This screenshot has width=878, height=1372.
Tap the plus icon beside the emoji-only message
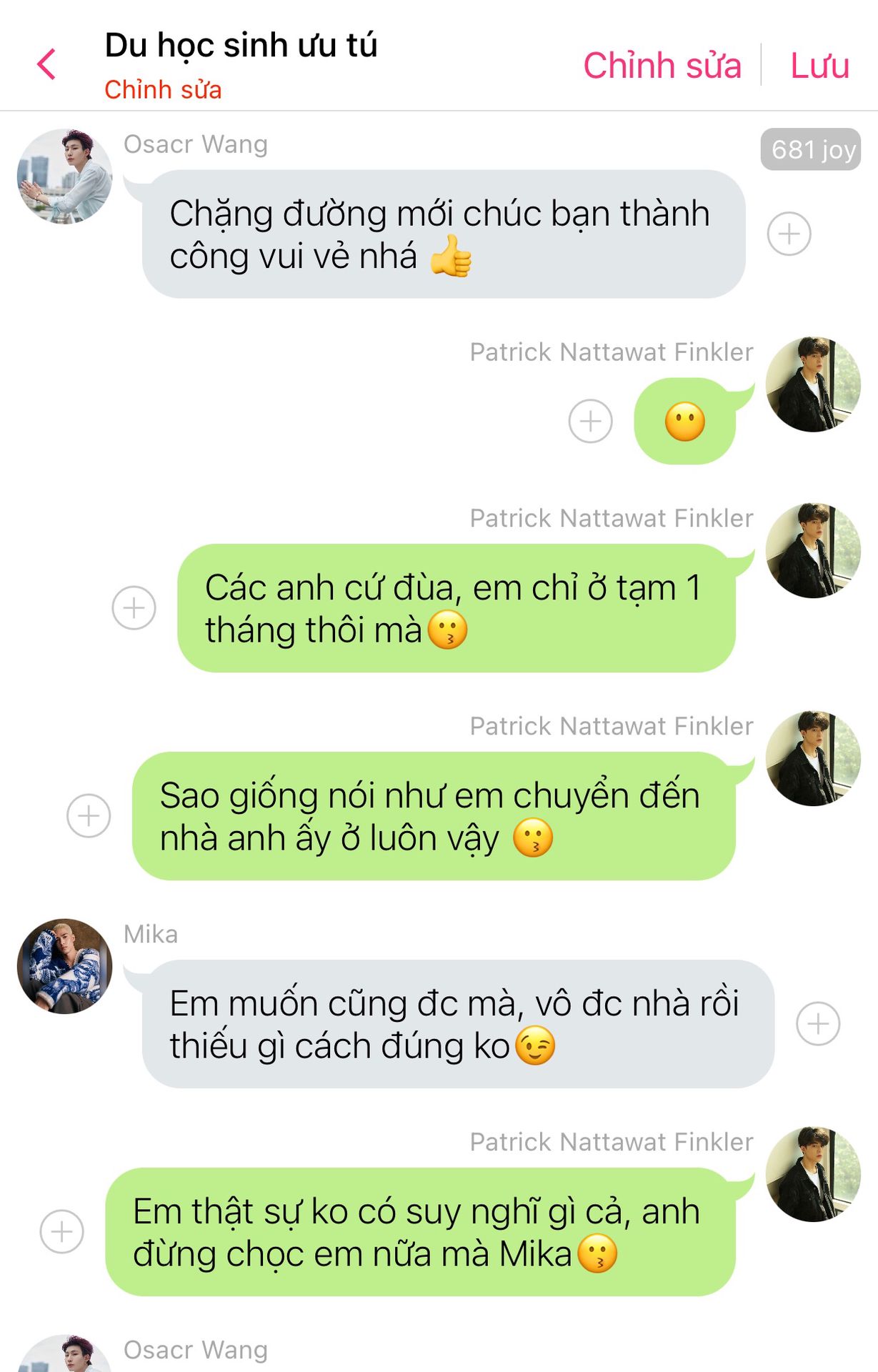point(590,421)
